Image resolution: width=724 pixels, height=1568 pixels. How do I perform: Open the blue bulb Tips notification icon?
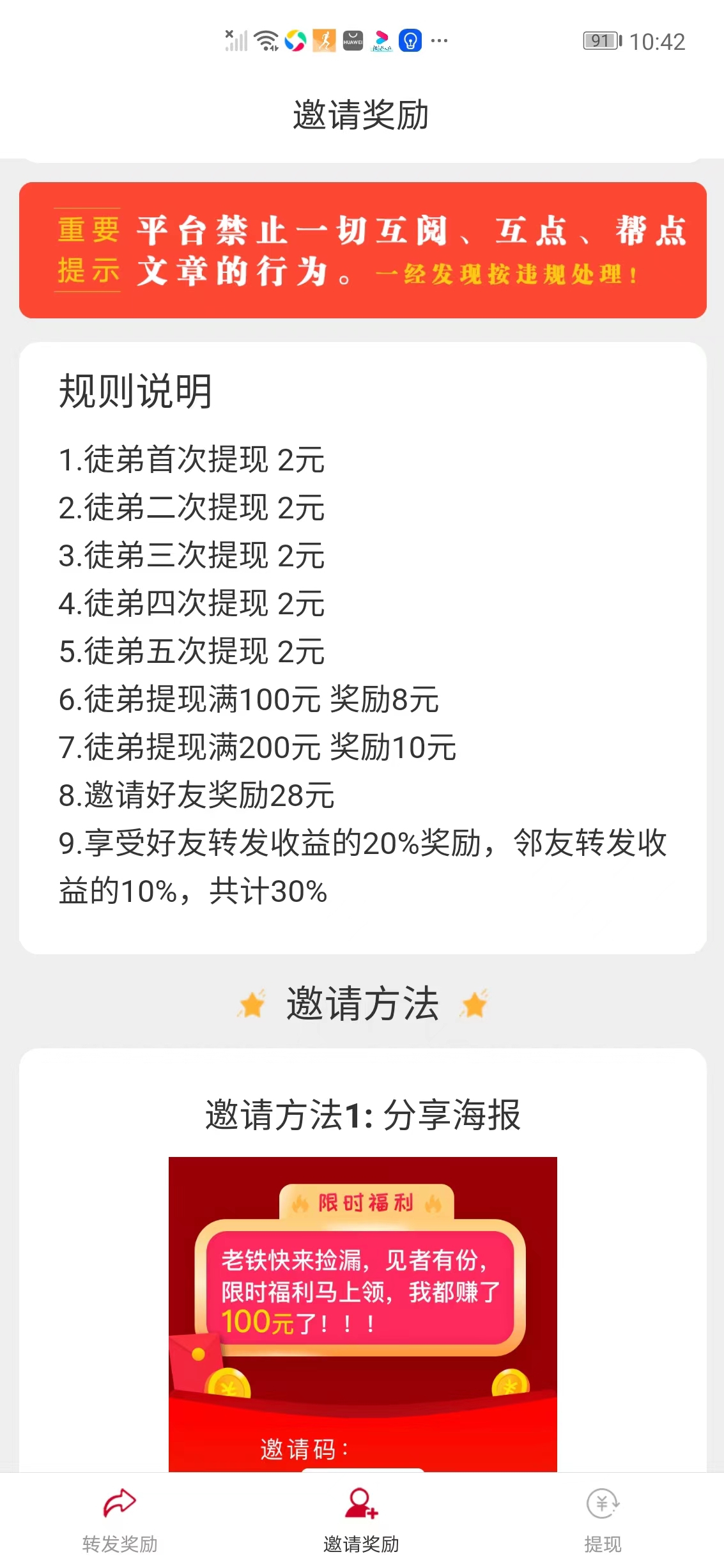tap(409, 41)
